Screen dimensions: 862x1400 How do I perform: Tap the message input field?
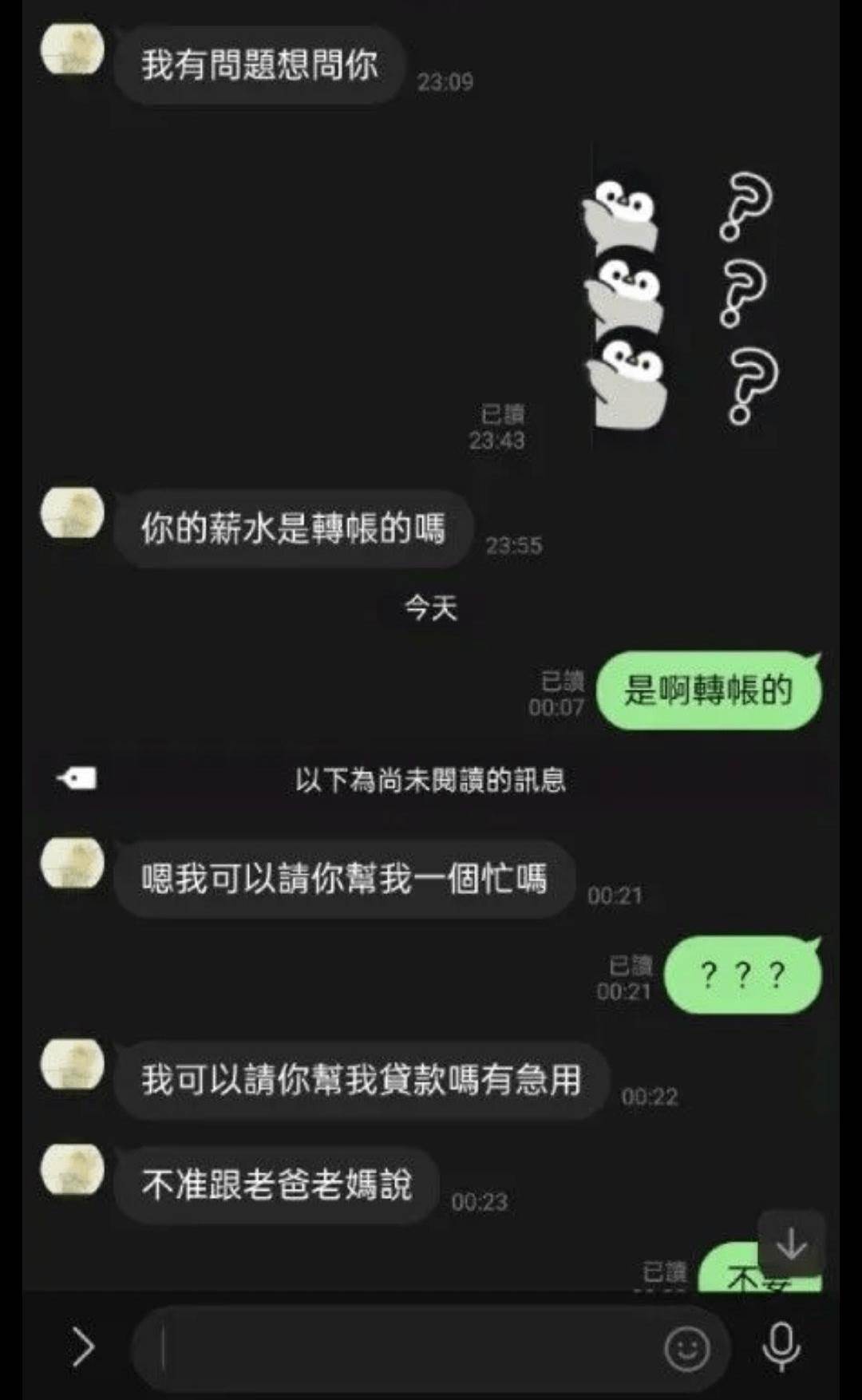(x=430, y=1349)
